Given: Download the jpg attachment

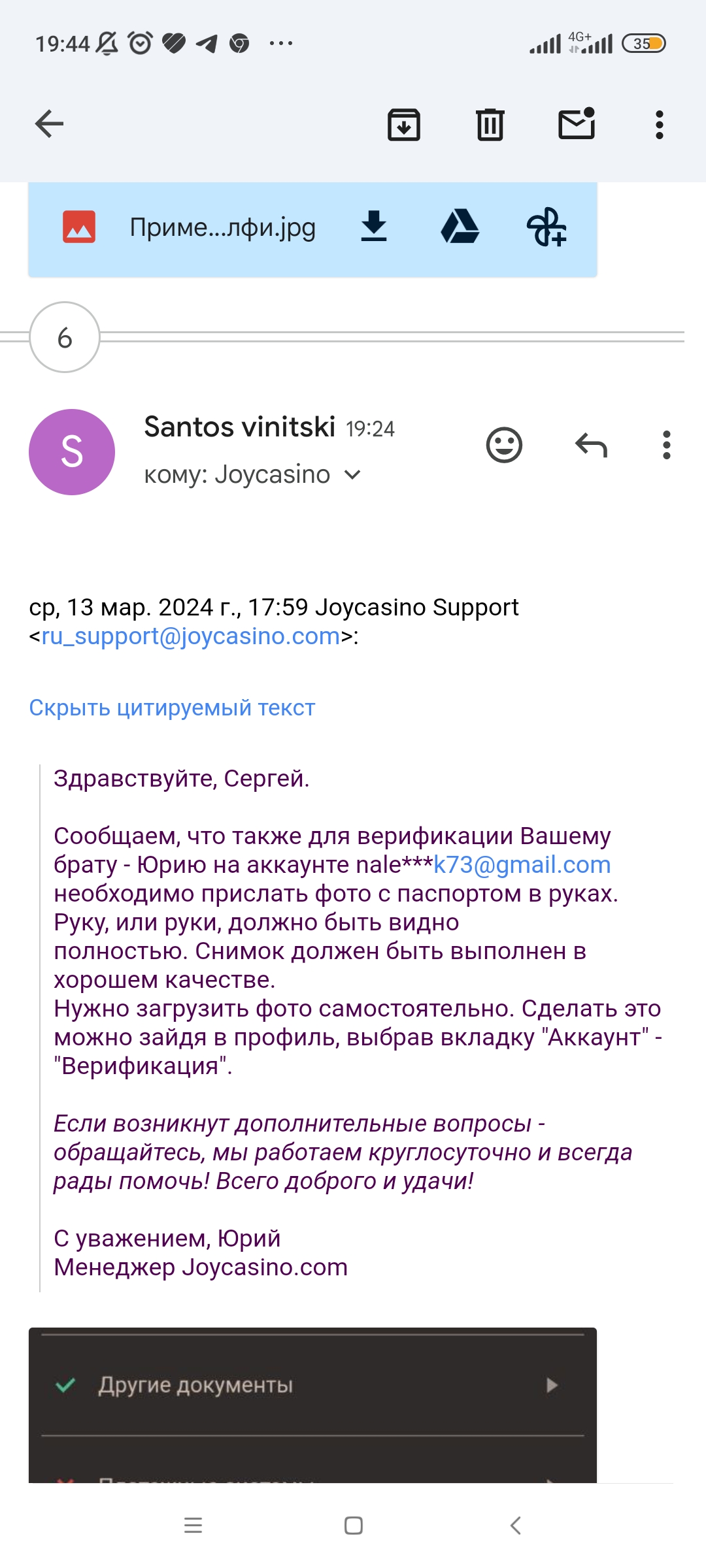Looking at the screenshot, I should [374, 227].
